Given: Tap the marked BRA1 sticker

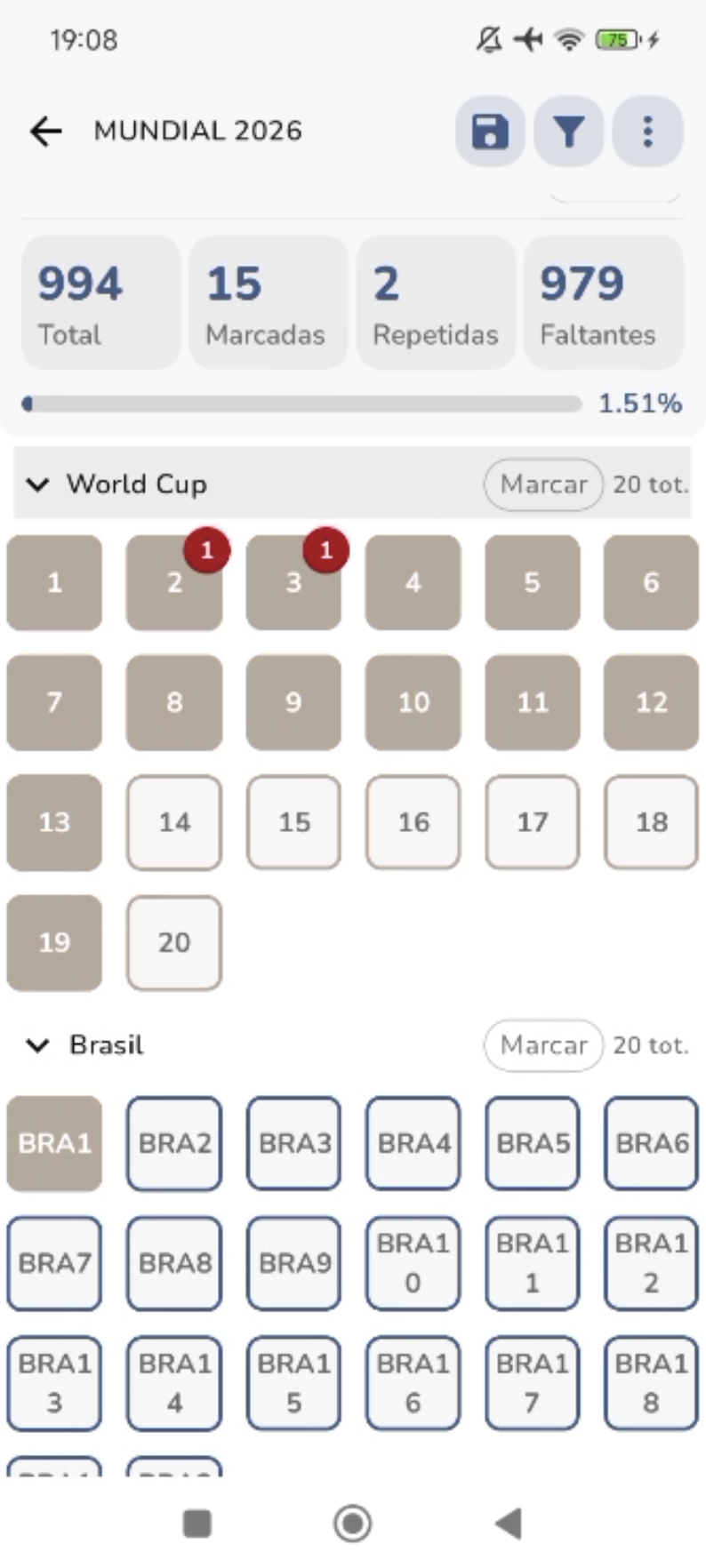Looking at the screenshot, I should pos(54,1143).
